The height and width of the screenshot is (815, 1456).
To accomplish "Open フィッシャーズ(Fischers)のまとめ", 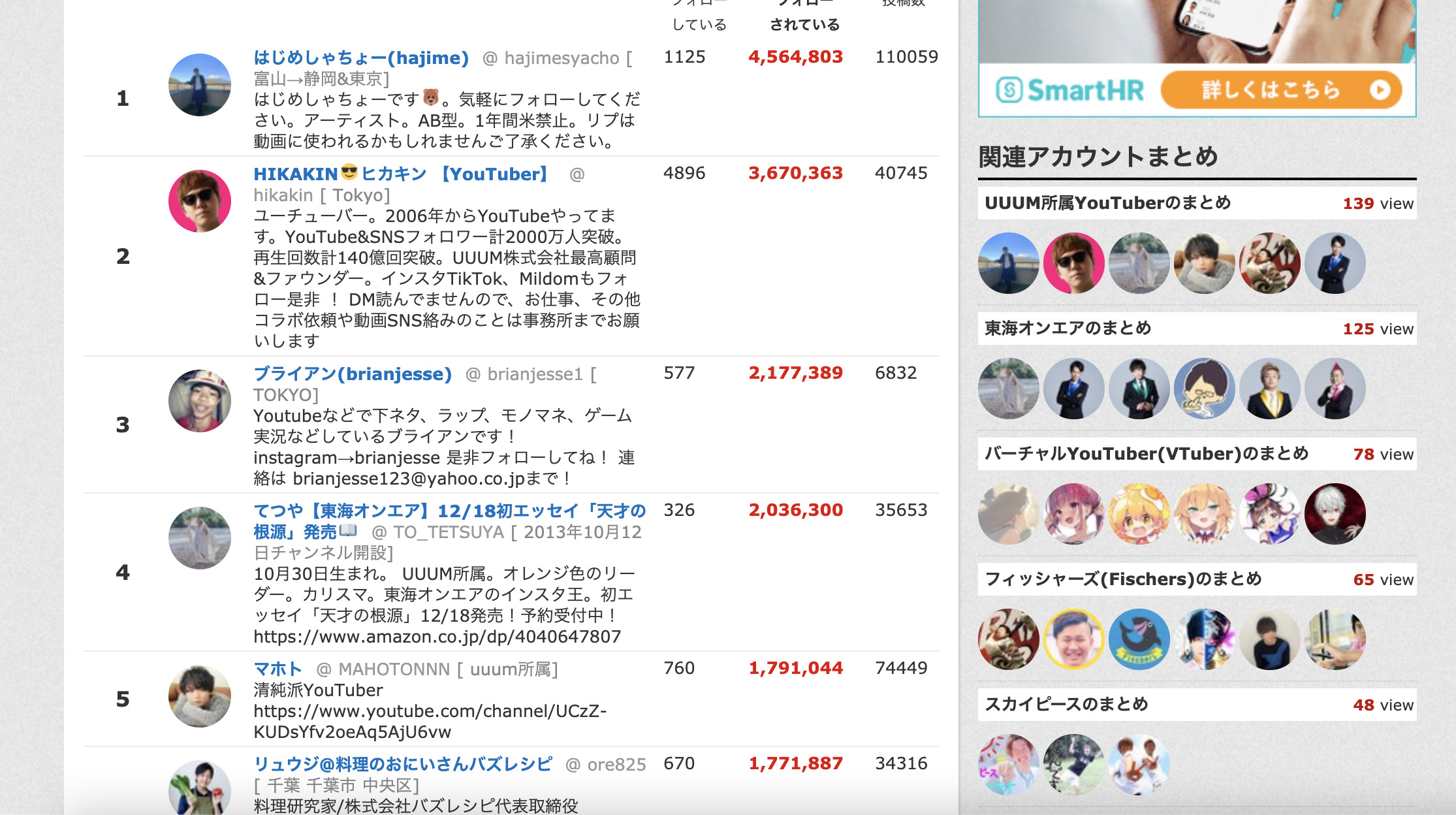I will pyautogui.click(x=1122, y=579).
